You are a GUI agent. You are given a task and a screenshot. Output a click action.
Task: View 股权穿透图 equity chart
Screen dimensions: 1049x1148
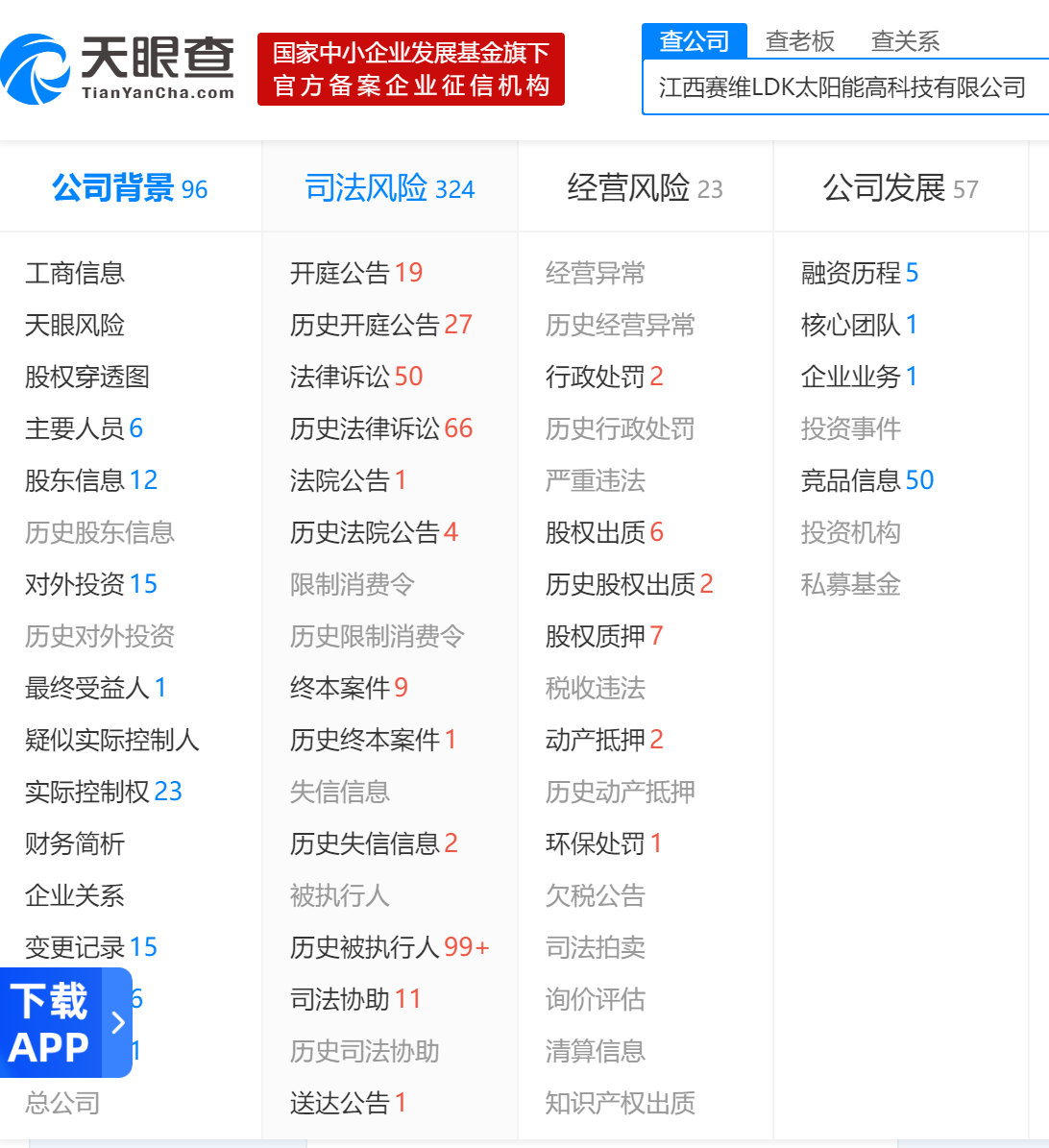pyautogui.click(x=87, y=378)
